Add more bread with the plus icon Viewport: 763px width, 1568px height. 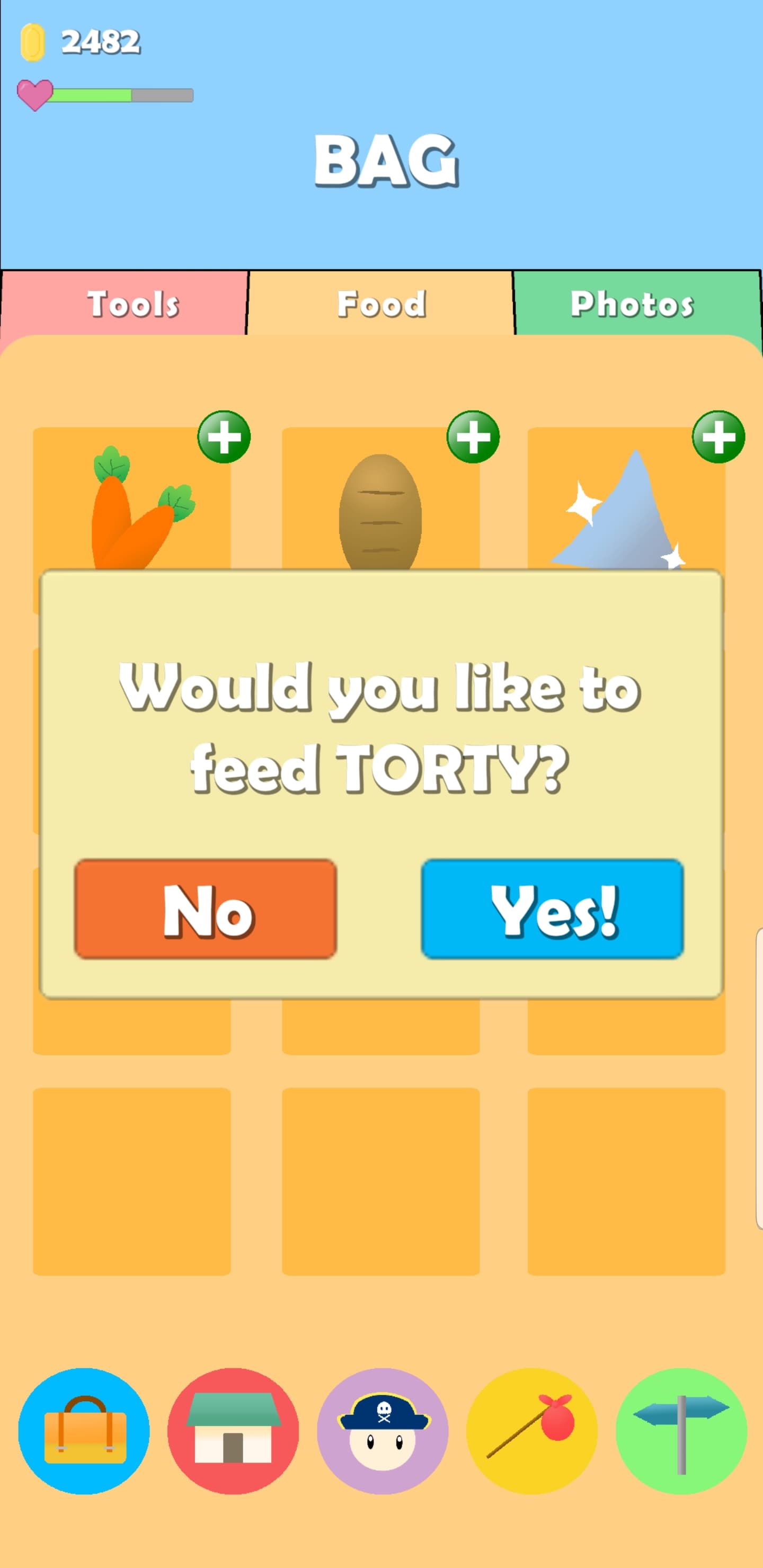(x=473, y=436)
